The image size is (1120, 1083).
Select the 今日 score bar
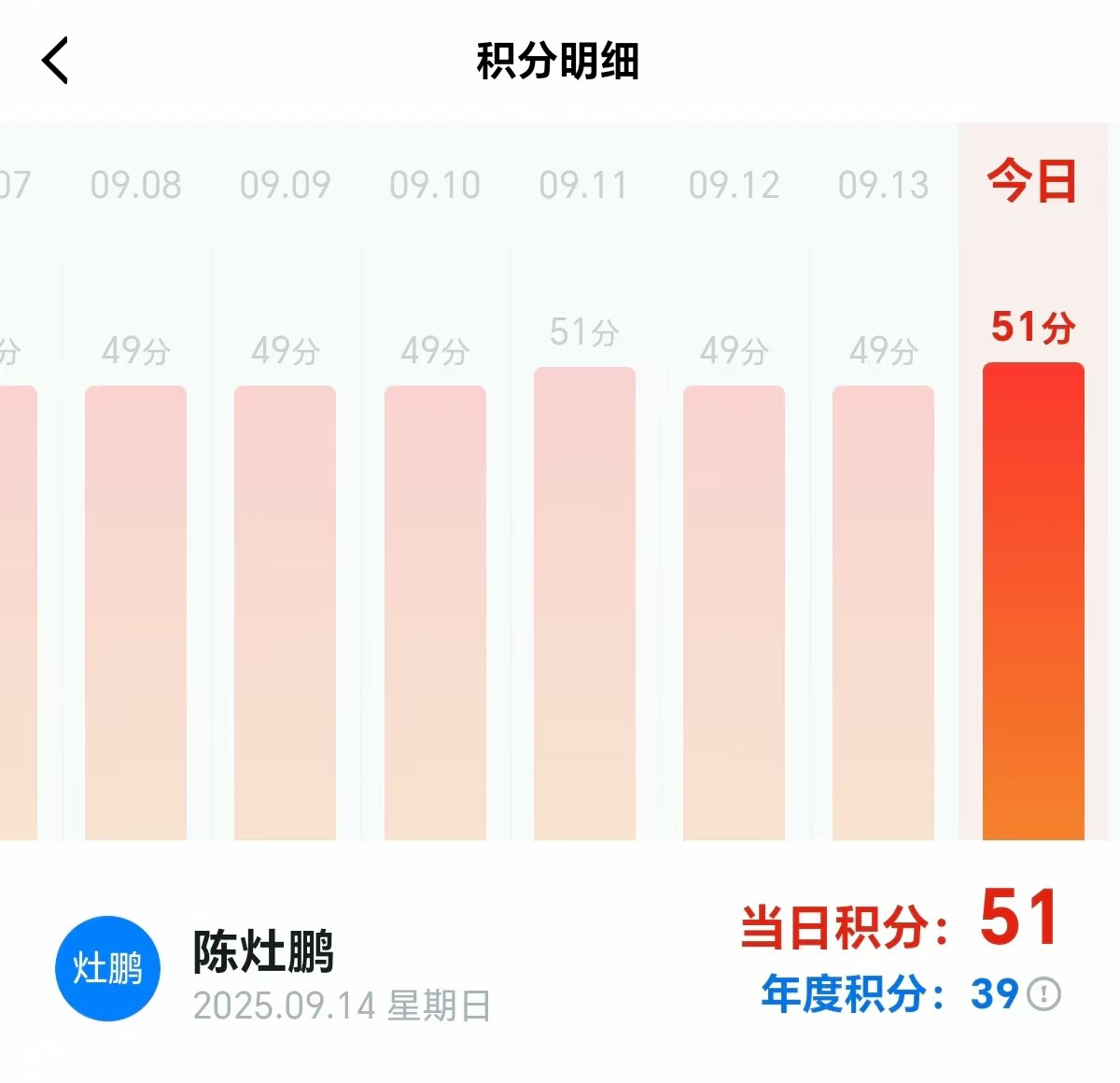tap(1033, 602)
